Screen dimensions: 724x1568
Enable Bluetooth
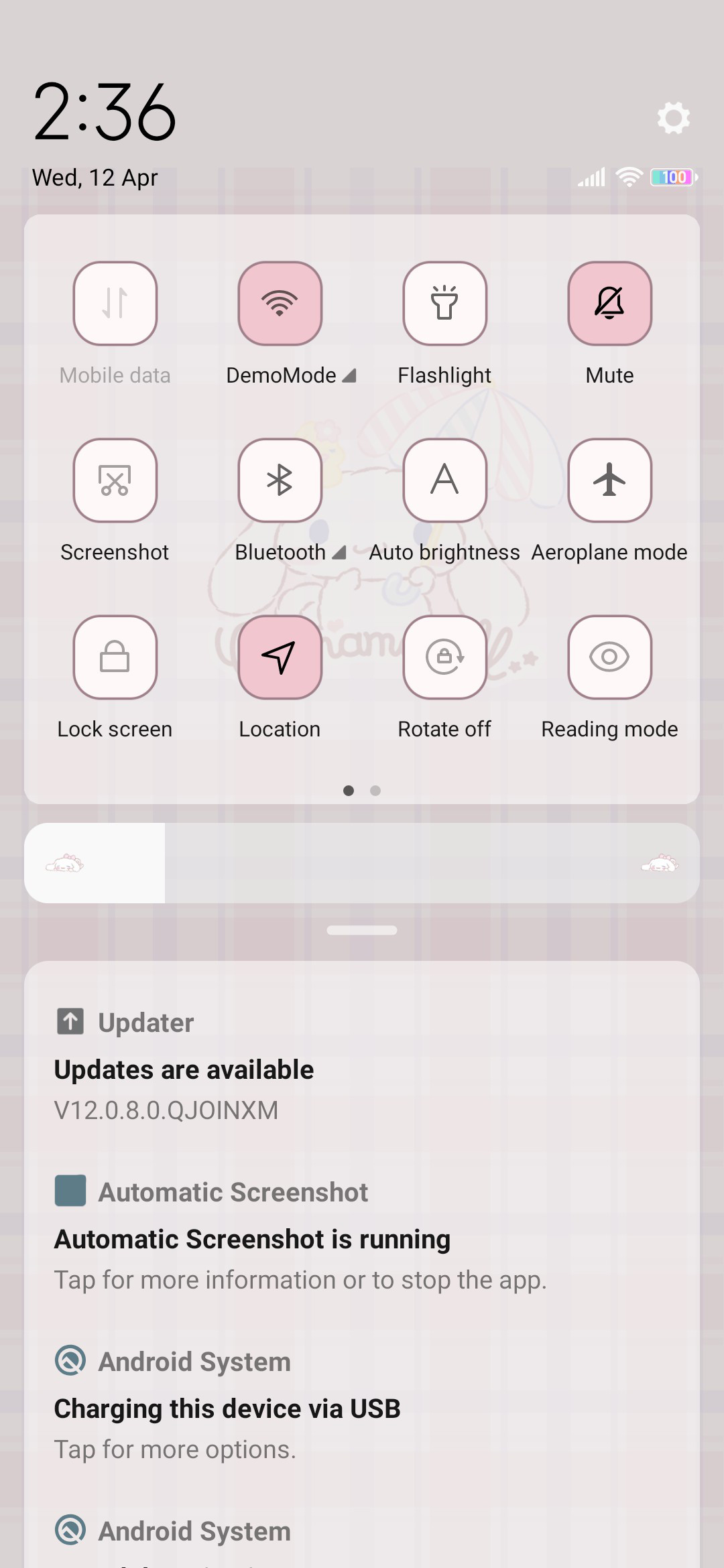click(280, 480)
